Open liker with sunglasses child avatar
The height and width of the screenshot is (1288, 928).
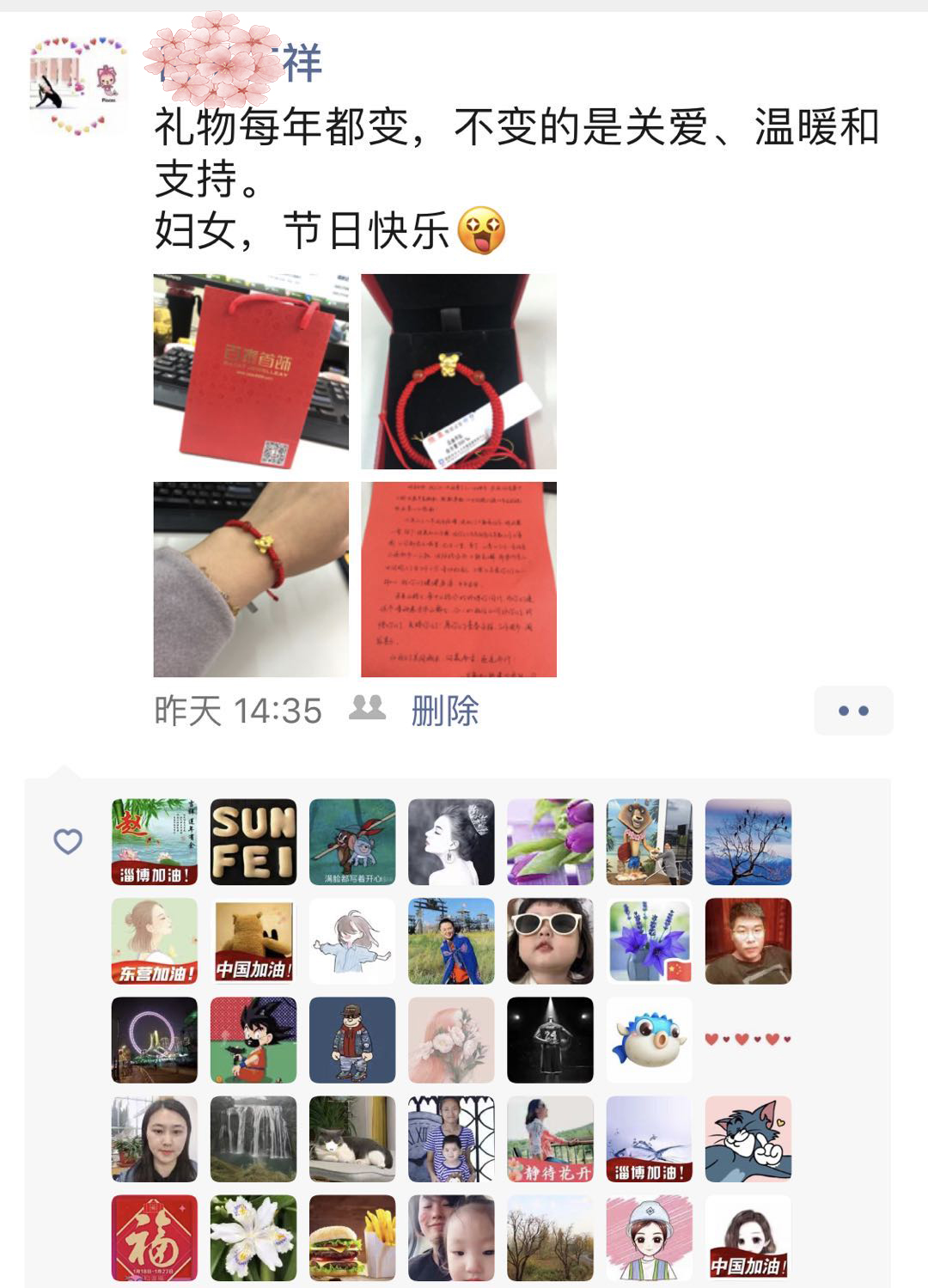point(550,941)
